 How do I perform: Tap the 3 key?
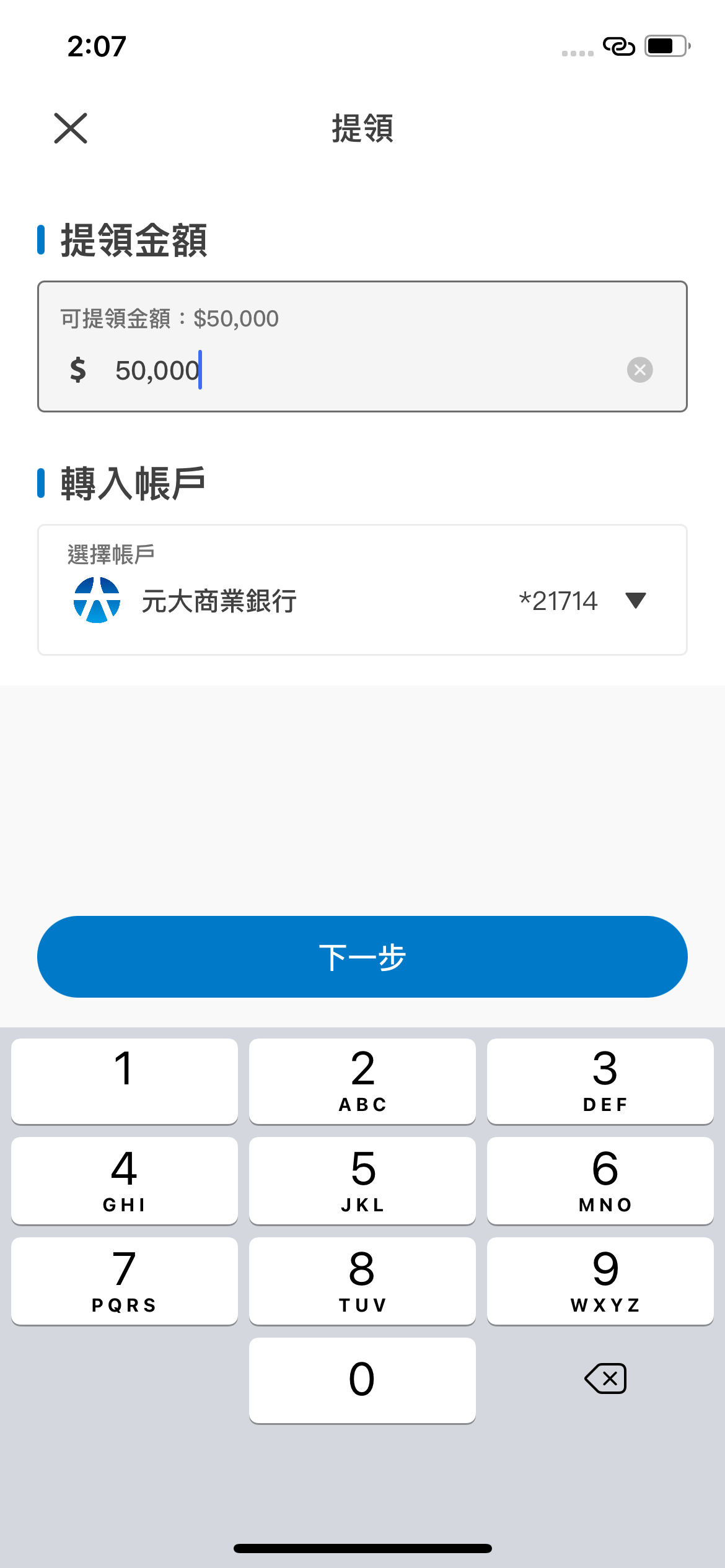[x=600, y=1081]
